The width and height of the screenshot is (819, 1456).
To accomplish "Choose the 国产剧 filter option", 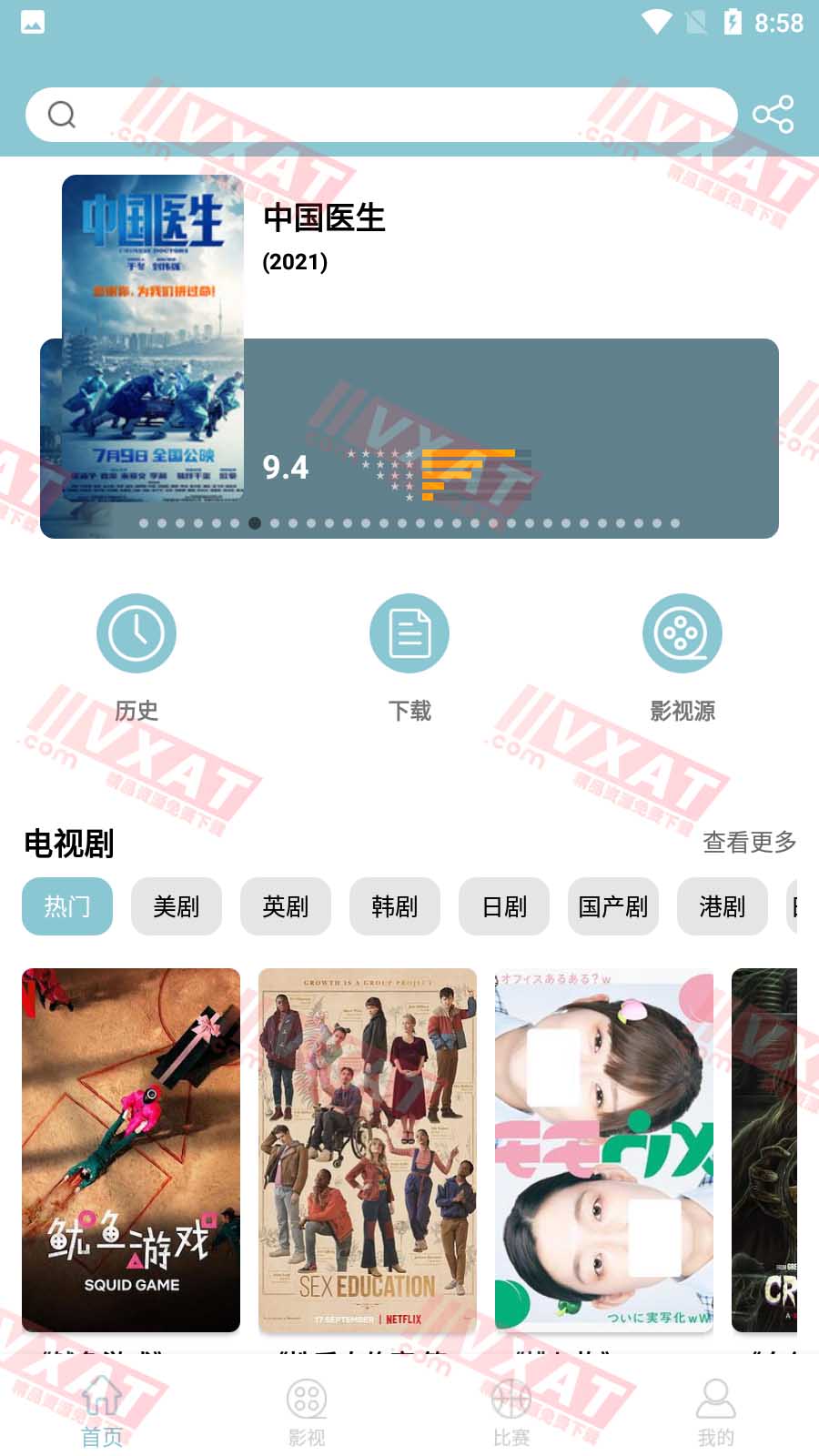I will 612,906.
